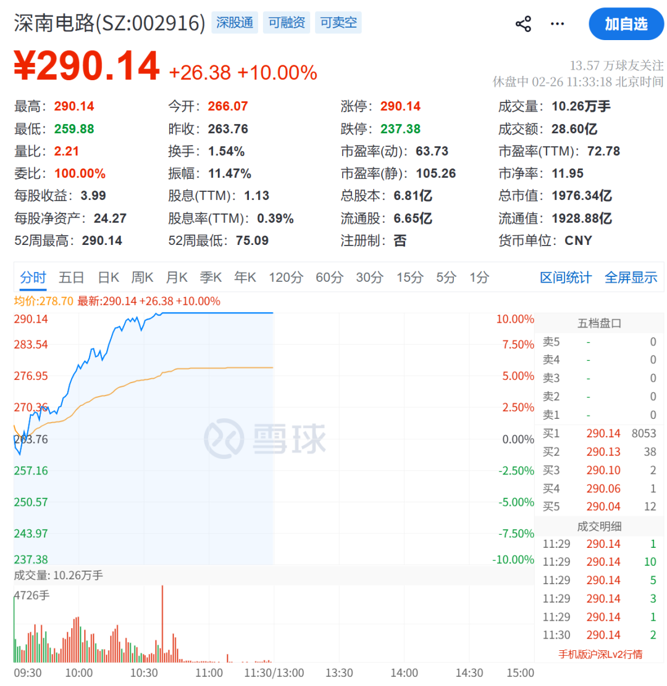This screenshot has height=686, width=667.
Task: Select the 30分 chart interval
Action: click(369, 277)
